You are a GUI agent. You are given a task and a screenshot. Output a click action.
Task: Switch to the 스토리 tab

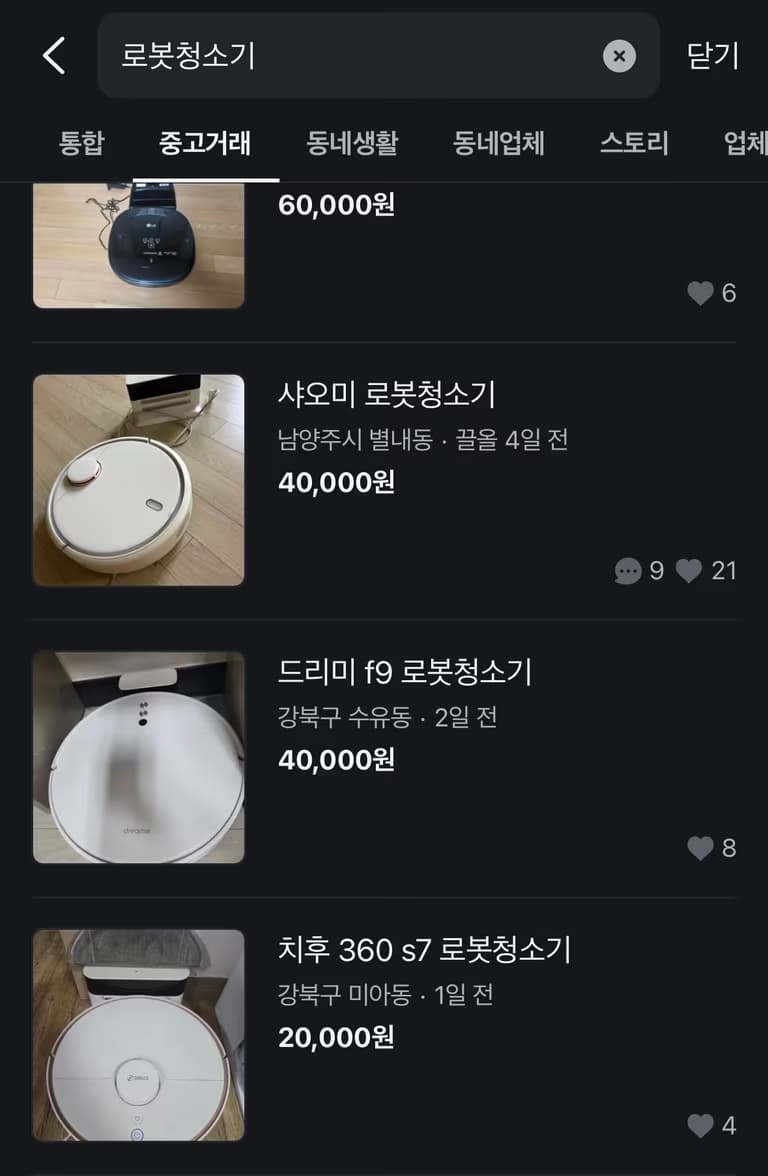(x=633, y=143)
